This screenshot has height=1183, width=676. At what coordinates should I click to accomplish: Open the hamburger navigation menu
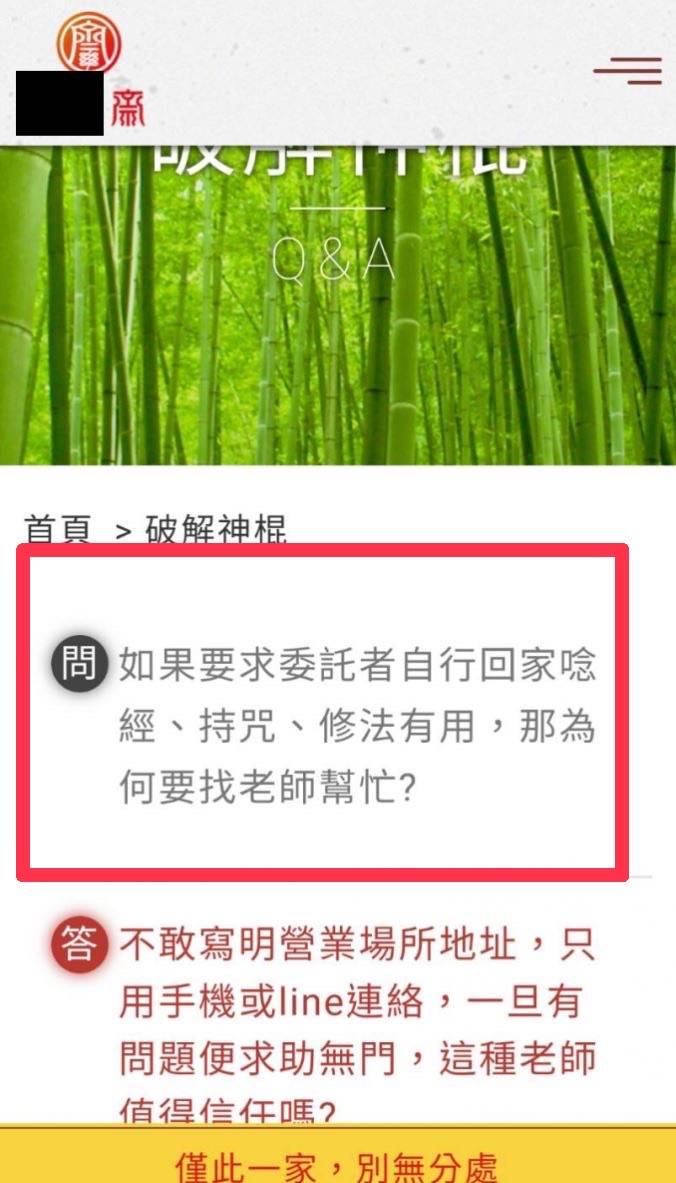627,70
